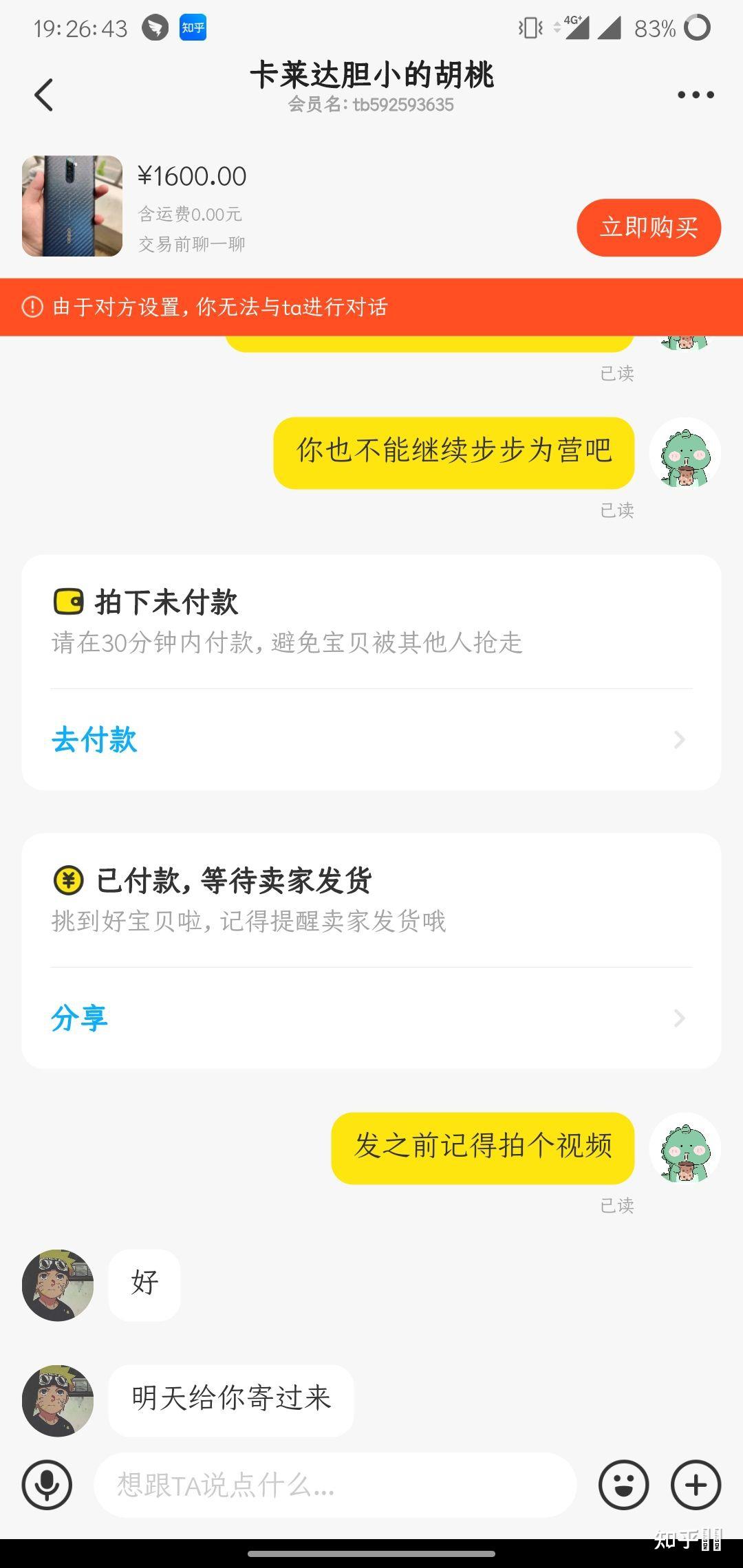
Task: Open the ¥1600 phone listing thumbnail
Action: 72,206
